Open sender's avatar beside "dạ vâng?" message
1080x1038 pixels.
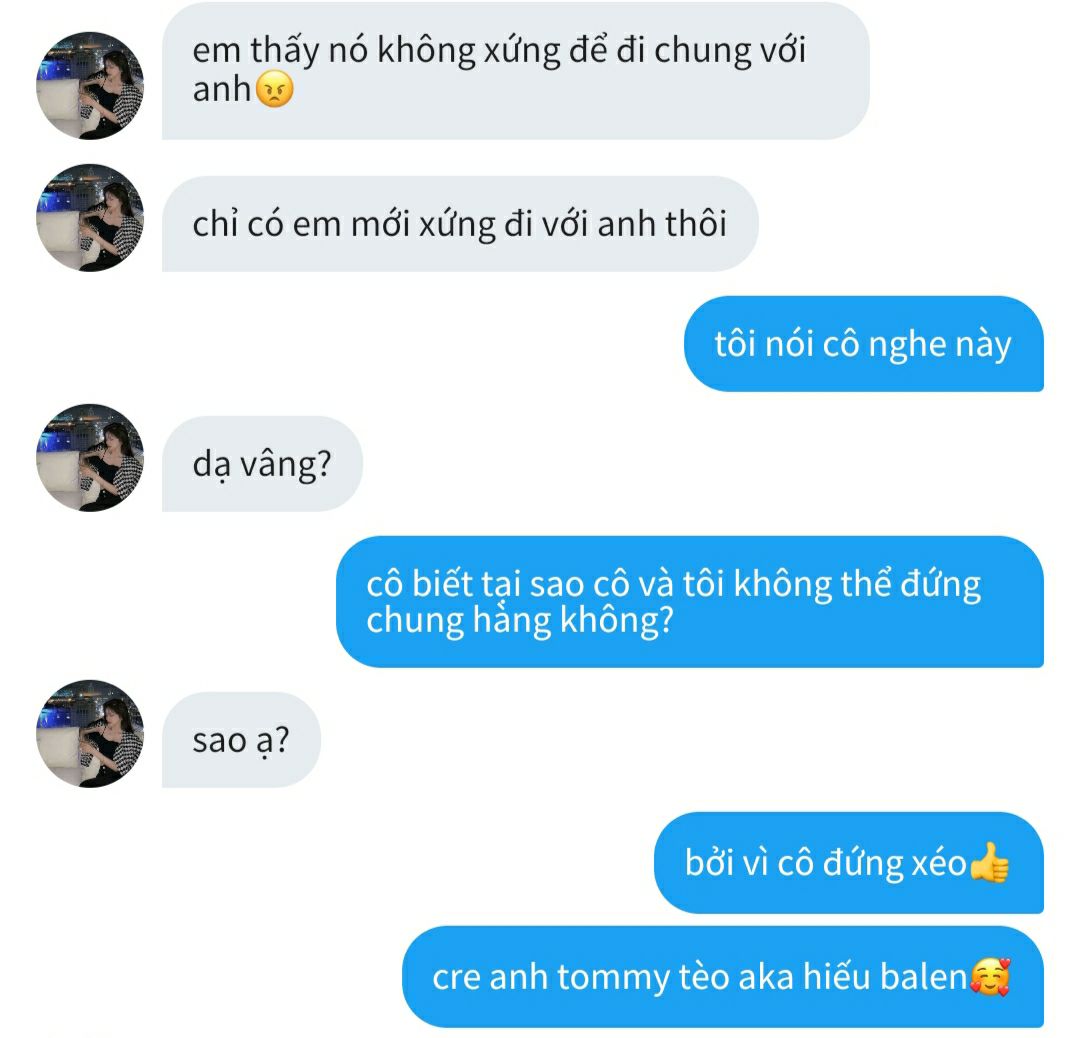(x=90, y=458)
